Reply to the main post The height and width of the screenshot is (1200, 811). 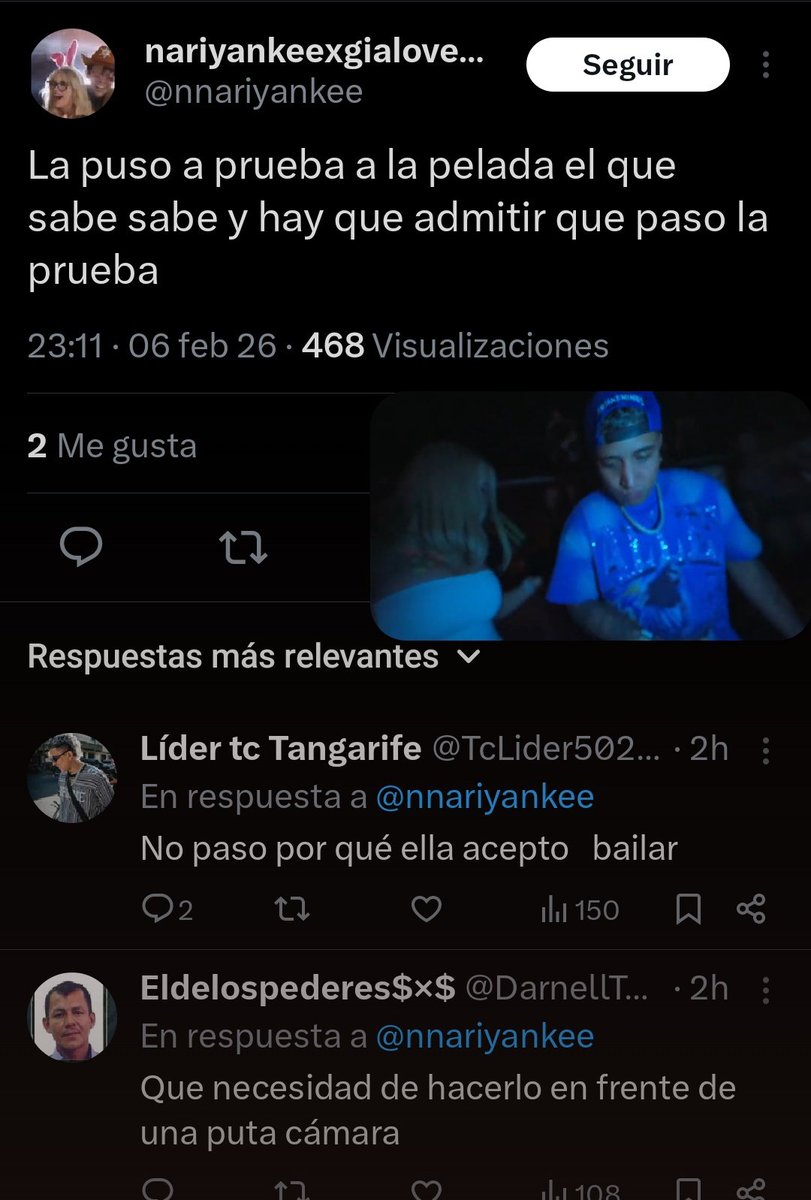79,548
